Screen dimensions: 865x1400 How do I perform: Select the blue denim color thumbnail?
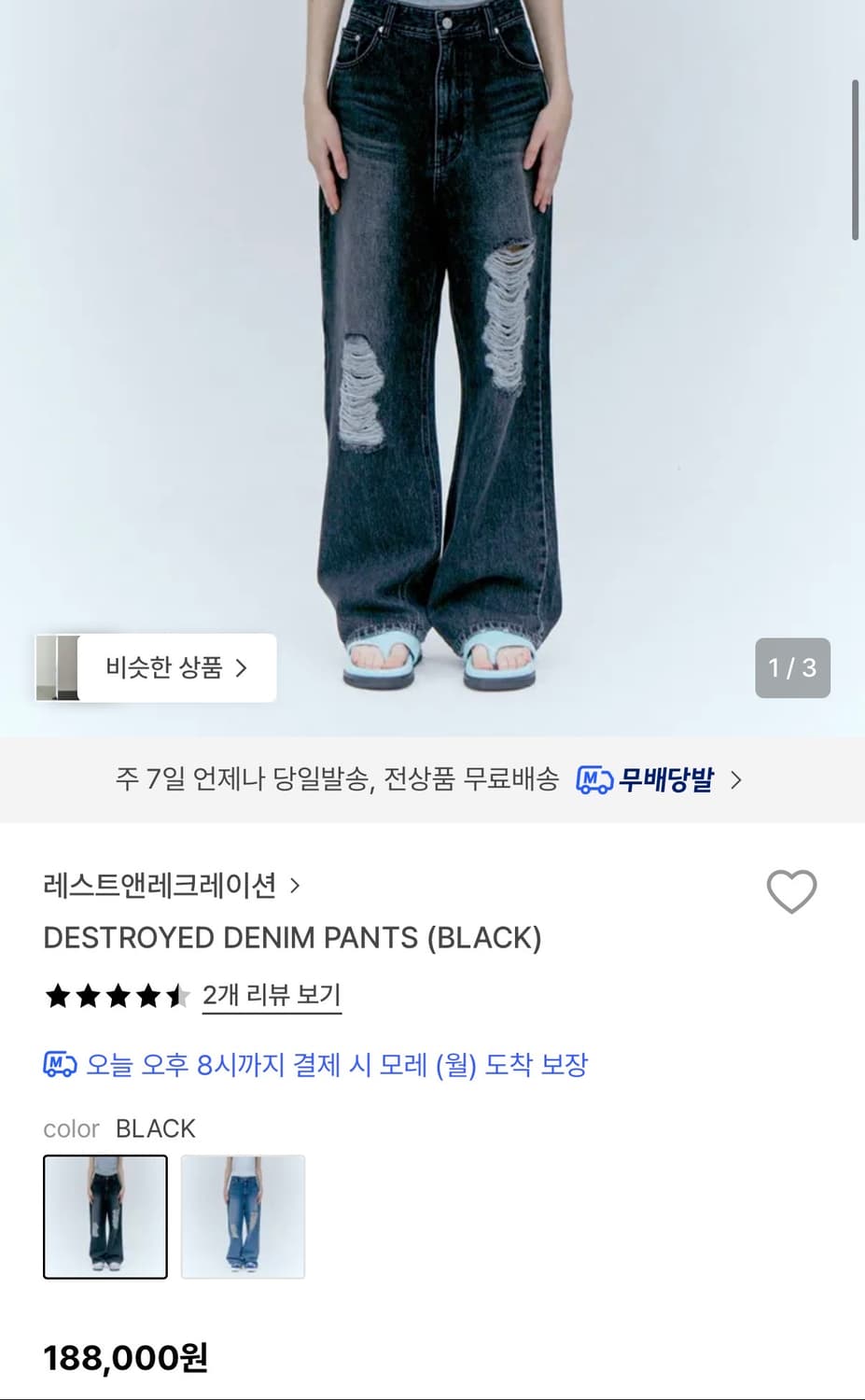tap(244, 1217)
